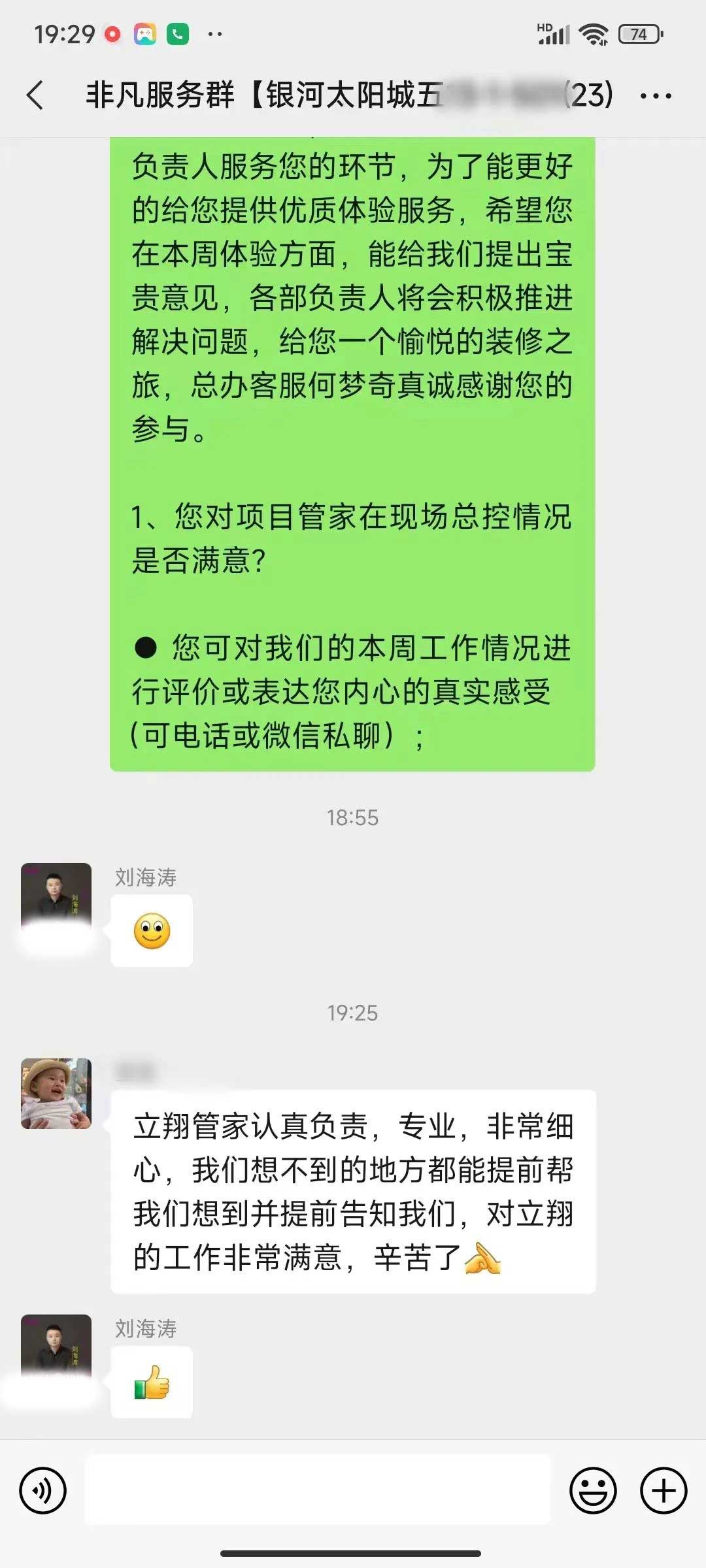Screen dimensions: 706x1568
Task: Open the plus attachments menu
Action: [664, 1491]
